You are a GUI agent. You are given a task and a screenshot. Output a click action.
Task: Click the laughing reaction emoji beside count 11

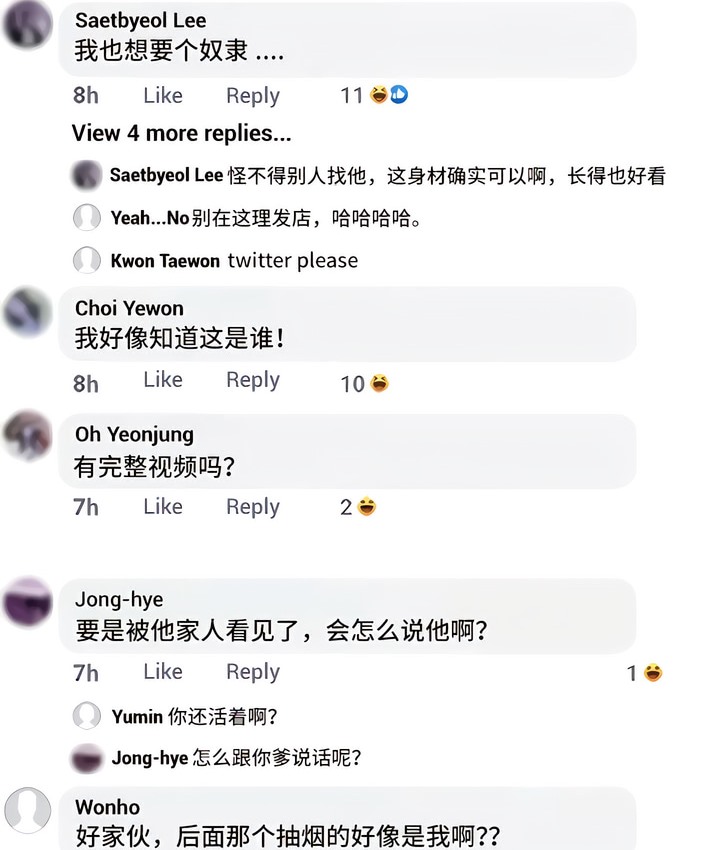377,95
